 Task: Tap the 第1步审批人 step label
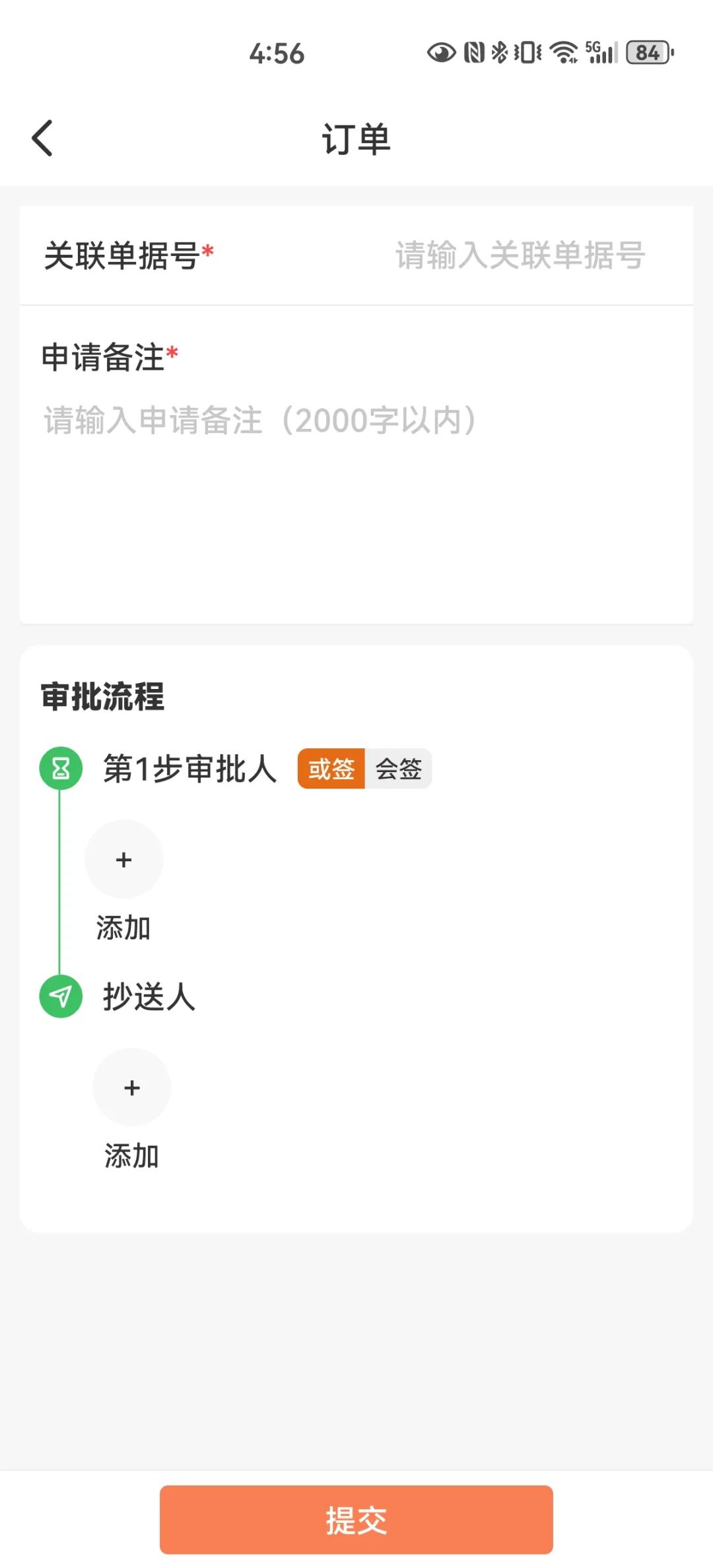[191, 768]
